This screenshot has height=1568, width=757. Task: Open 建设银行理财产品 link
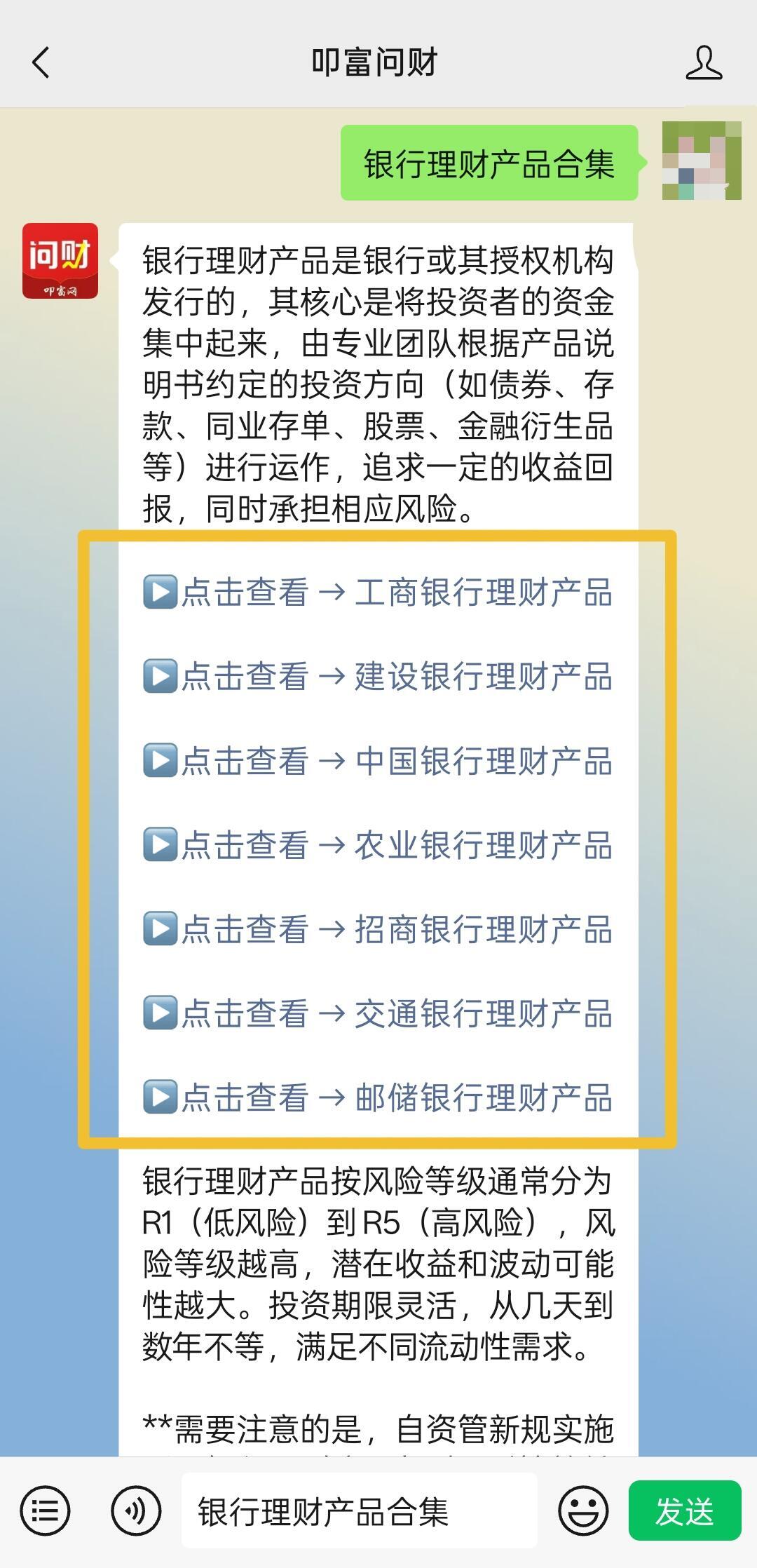[378, 677]
